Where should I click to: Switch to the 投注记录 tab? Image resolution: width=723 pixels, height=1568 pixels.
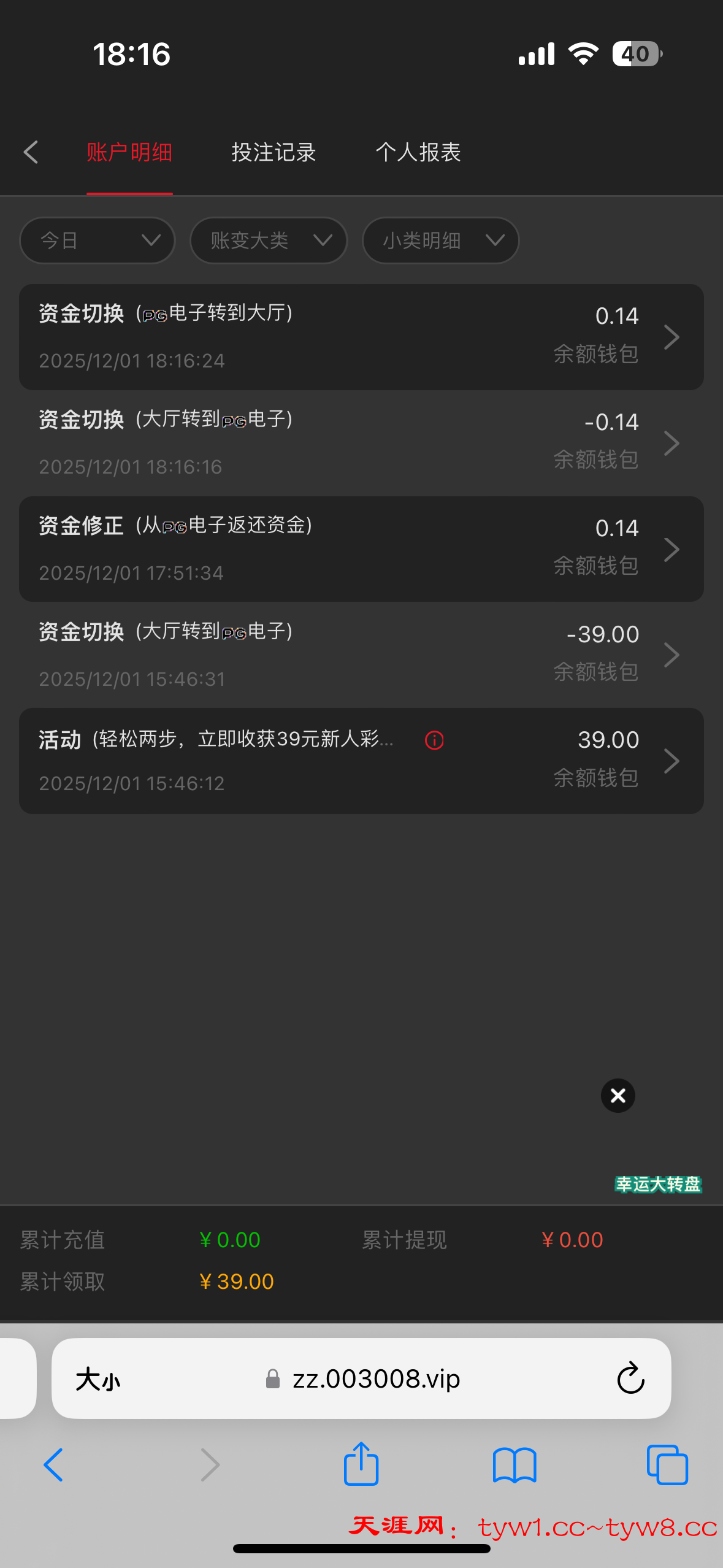[x=274, y=152]
